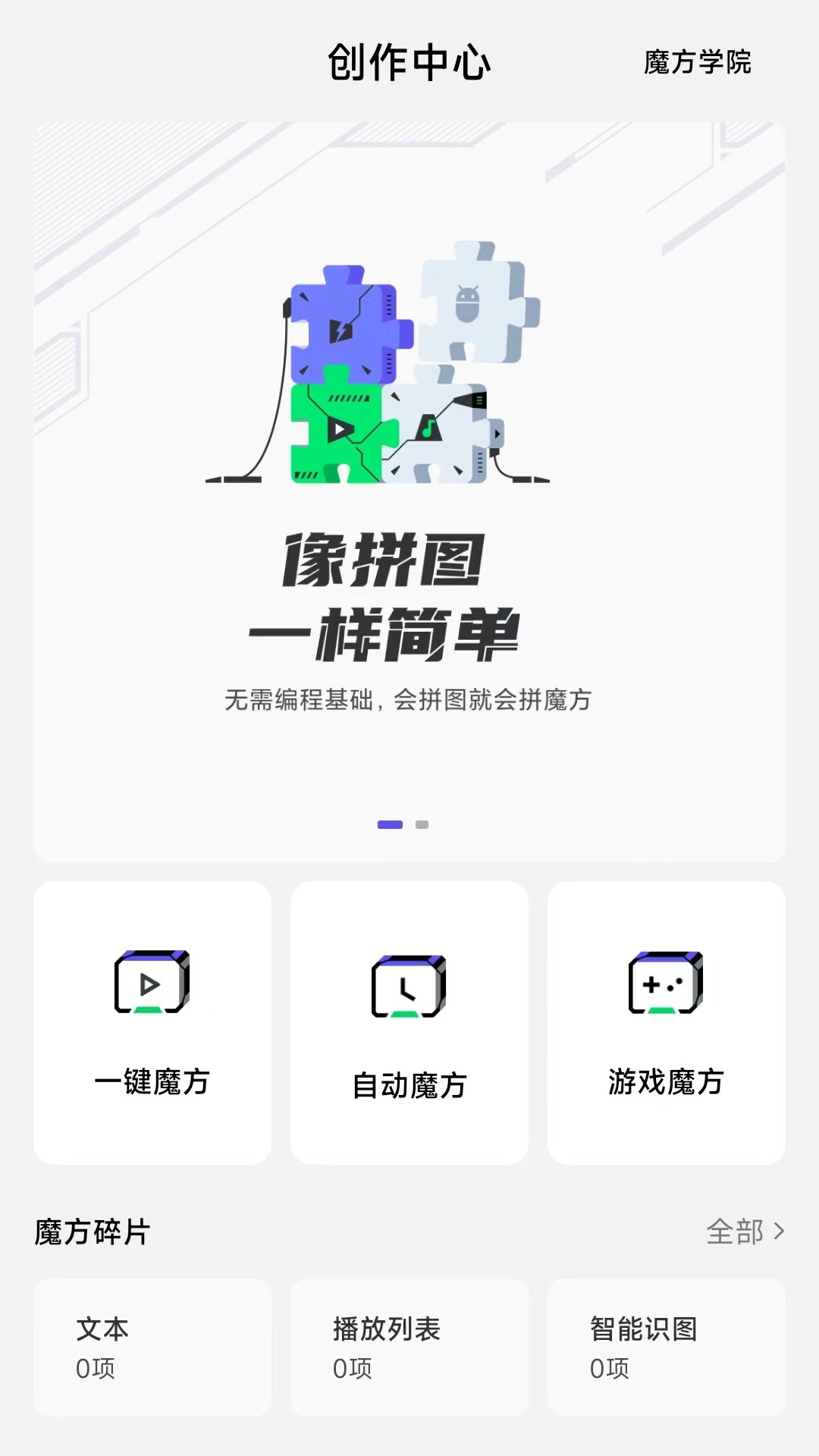
Task: Tap the green video puzzle piece
Action: point(339,432)
